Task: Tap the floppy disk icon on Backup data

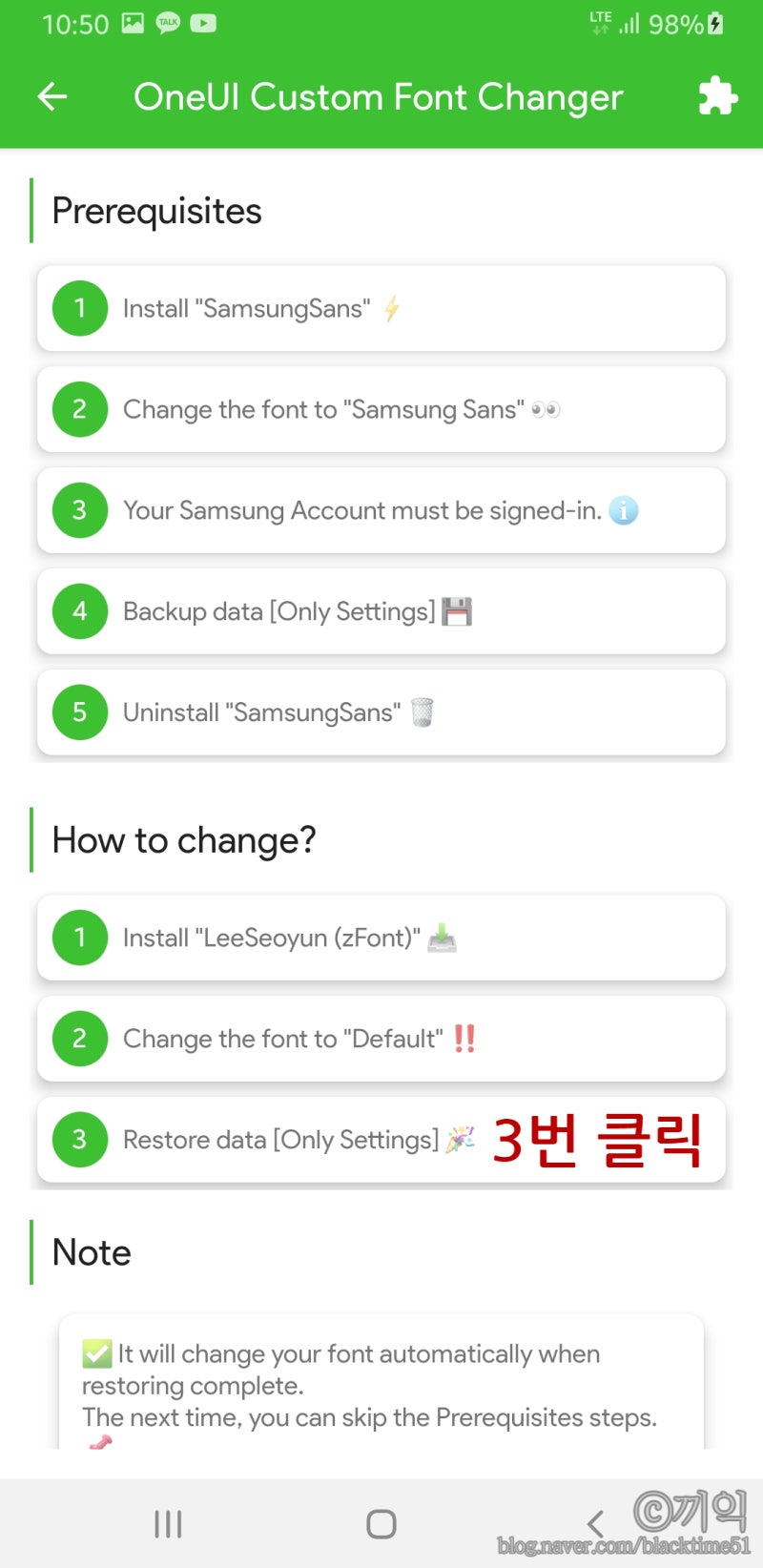Action: [457, 611]
